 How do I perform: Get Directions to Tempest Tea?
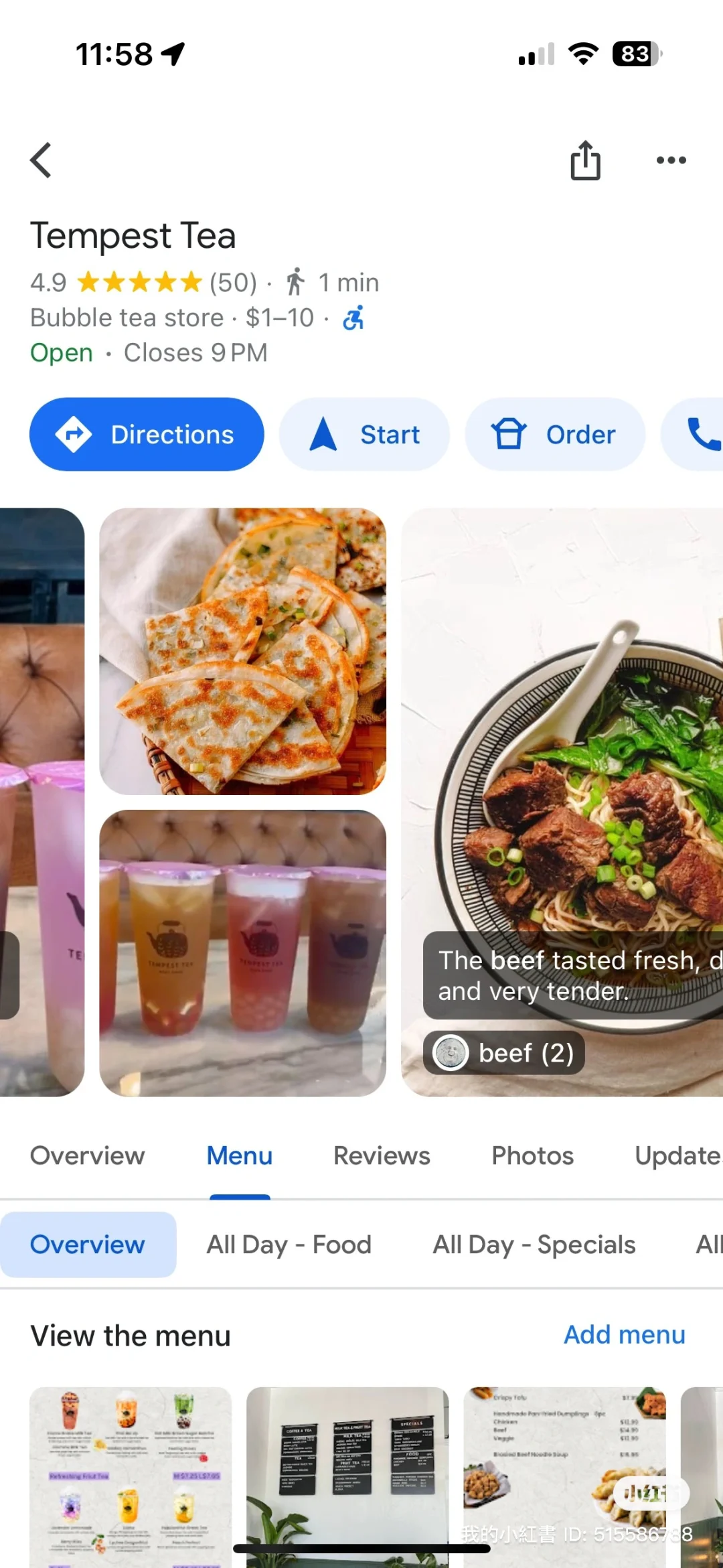click(147, 435)
